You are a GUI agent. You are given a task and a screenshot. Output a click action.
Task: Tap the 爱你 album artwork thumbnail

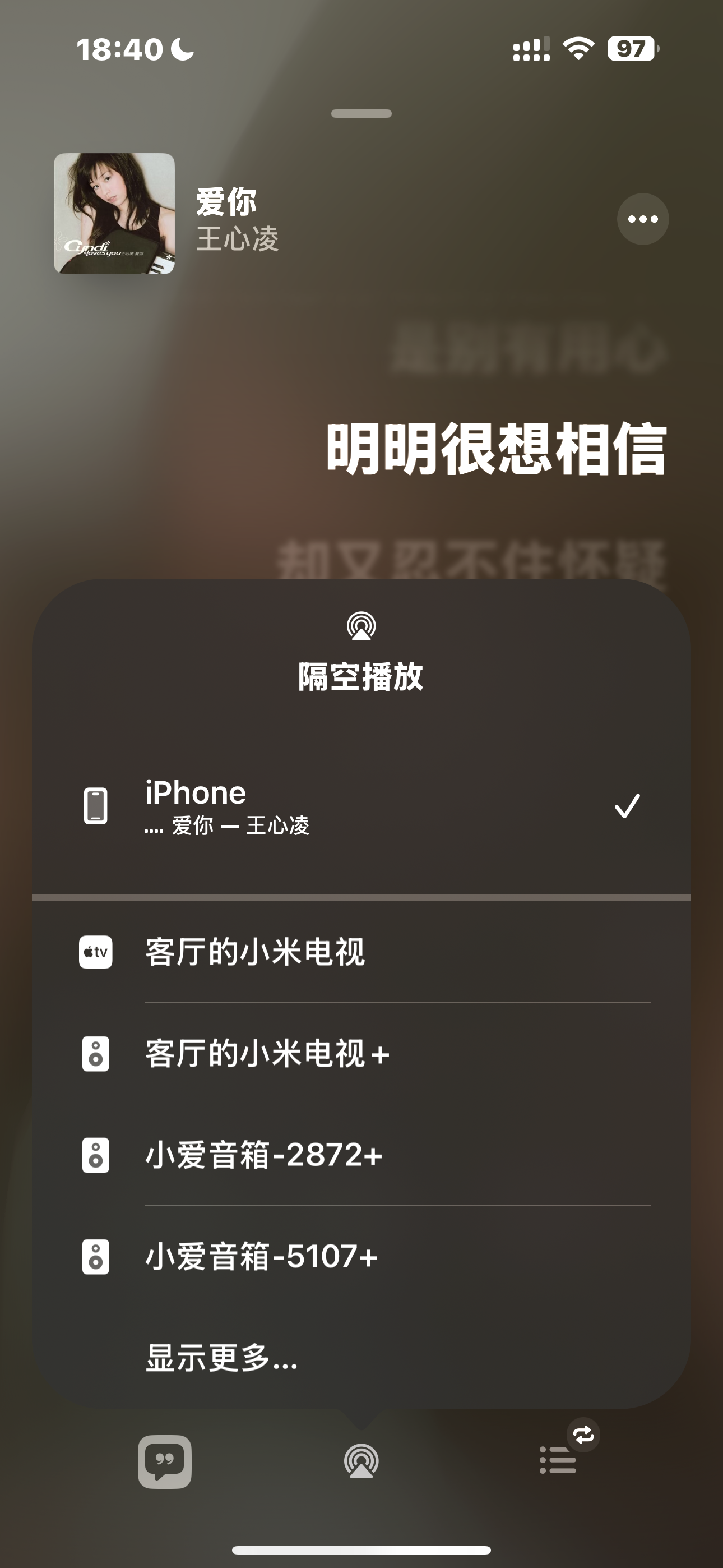tap(114, 214)
